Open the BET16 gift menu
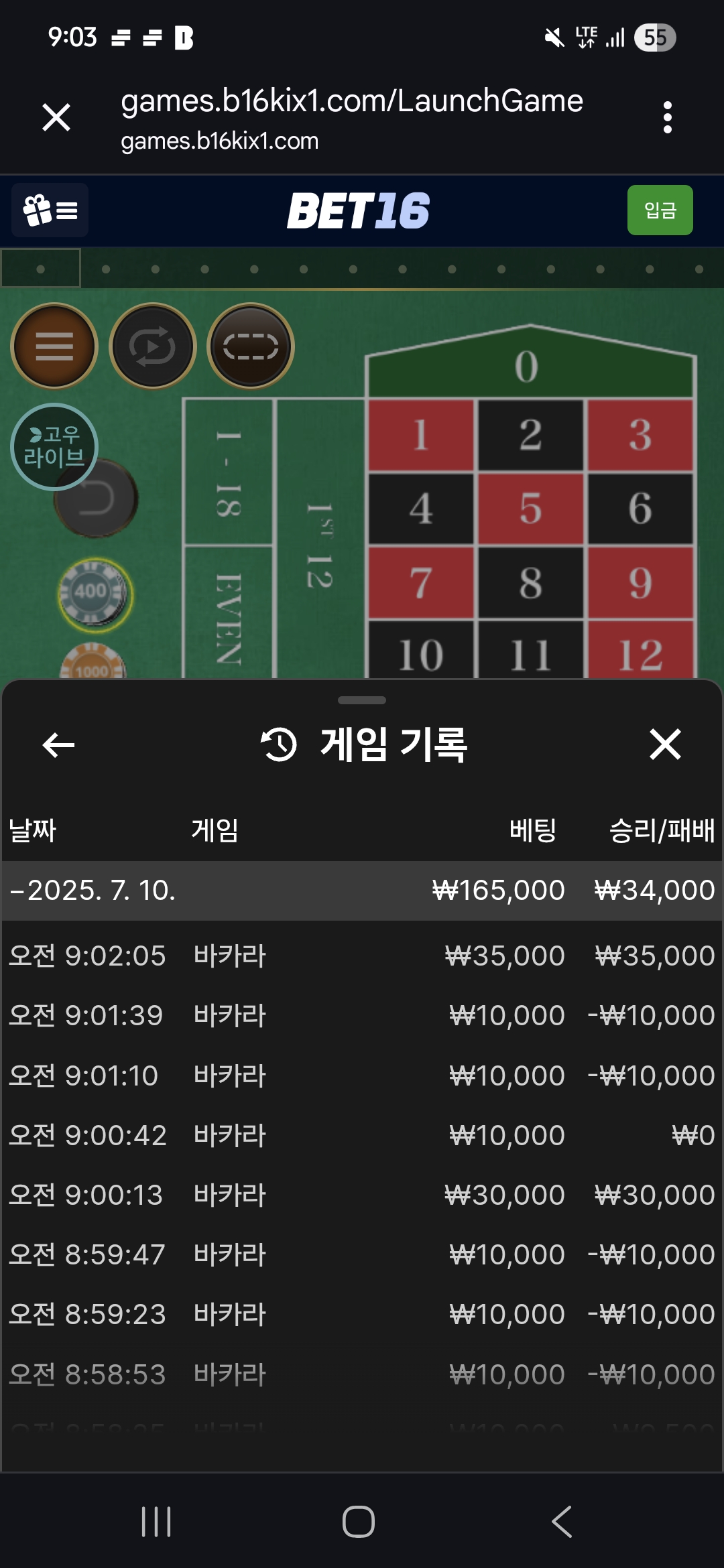 50,210
